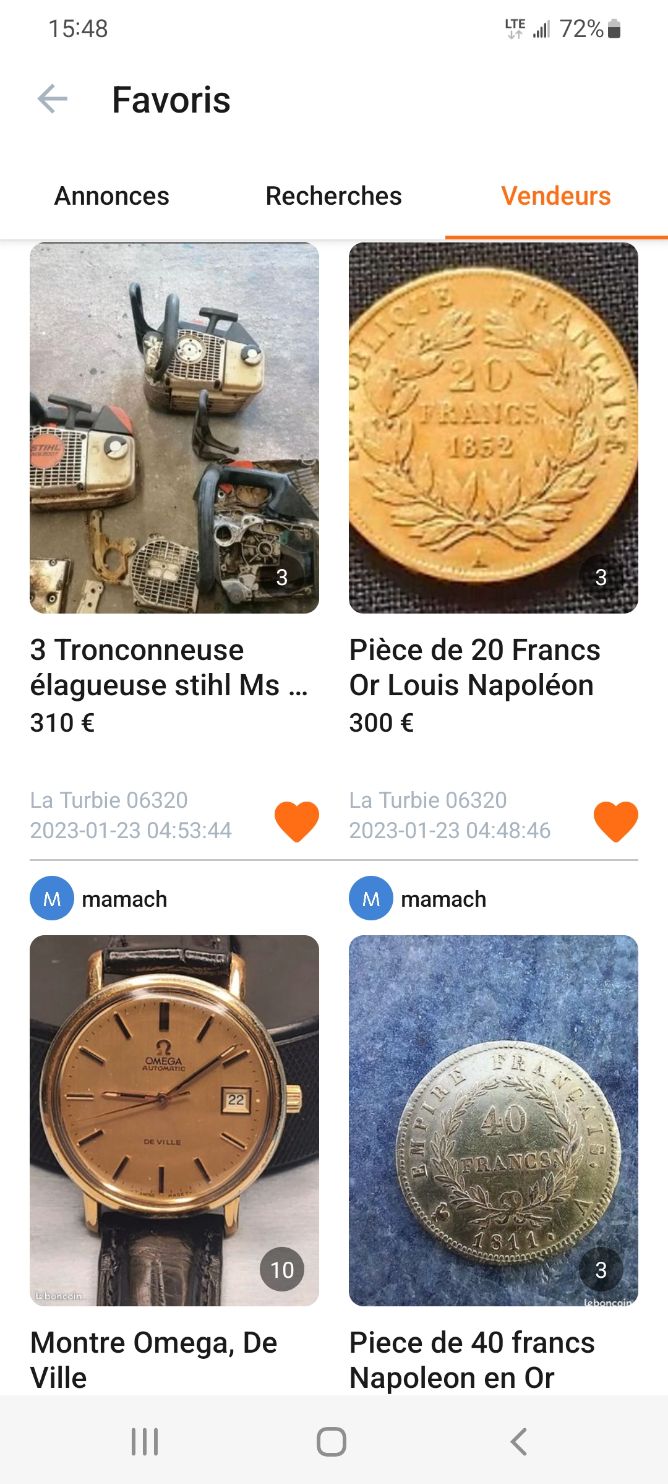Open the Montre Omega, De Ville listing
Viewport: 668px width, 1484px height.
pos(174,1120)
